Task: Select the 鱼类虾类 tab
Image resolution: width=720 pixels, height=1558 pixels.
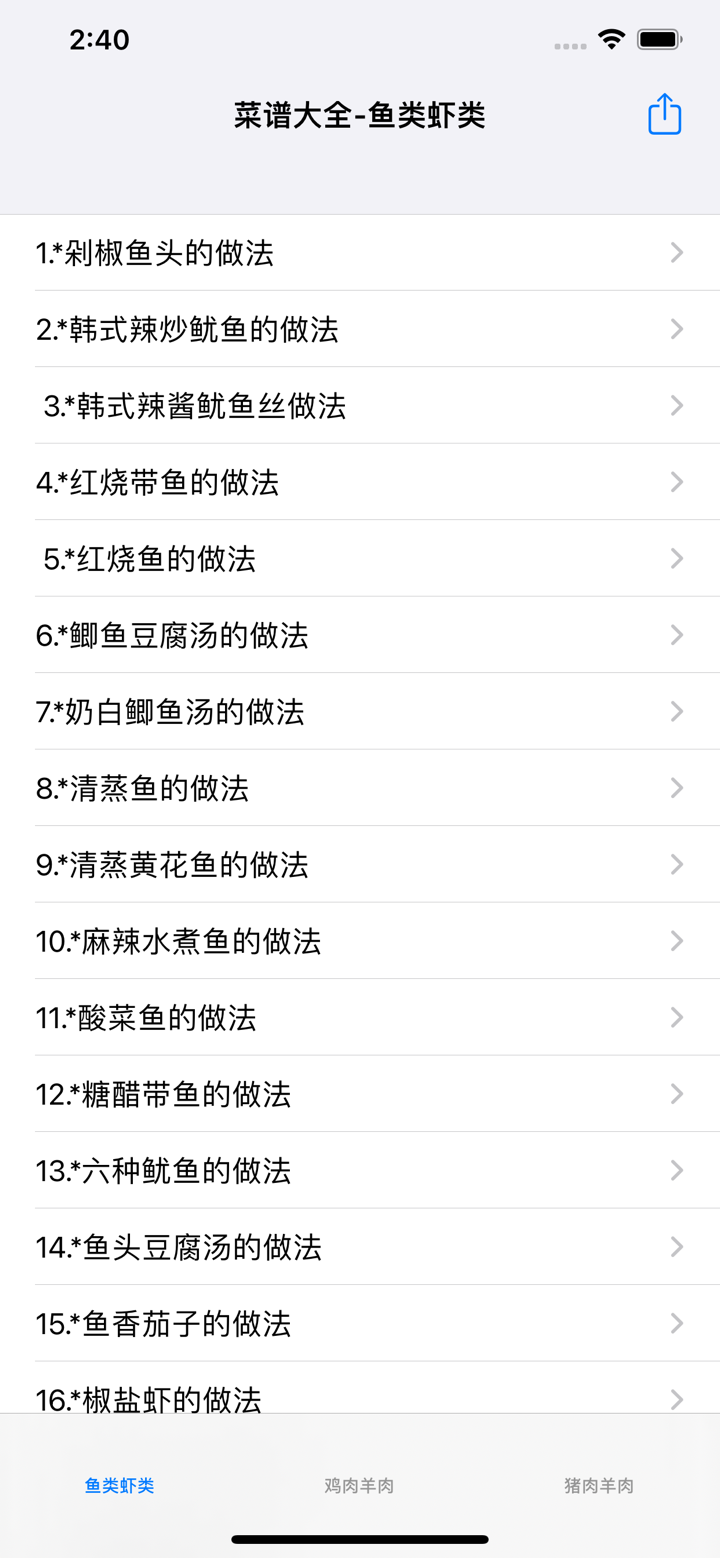Action: (x=119, y=1485)
